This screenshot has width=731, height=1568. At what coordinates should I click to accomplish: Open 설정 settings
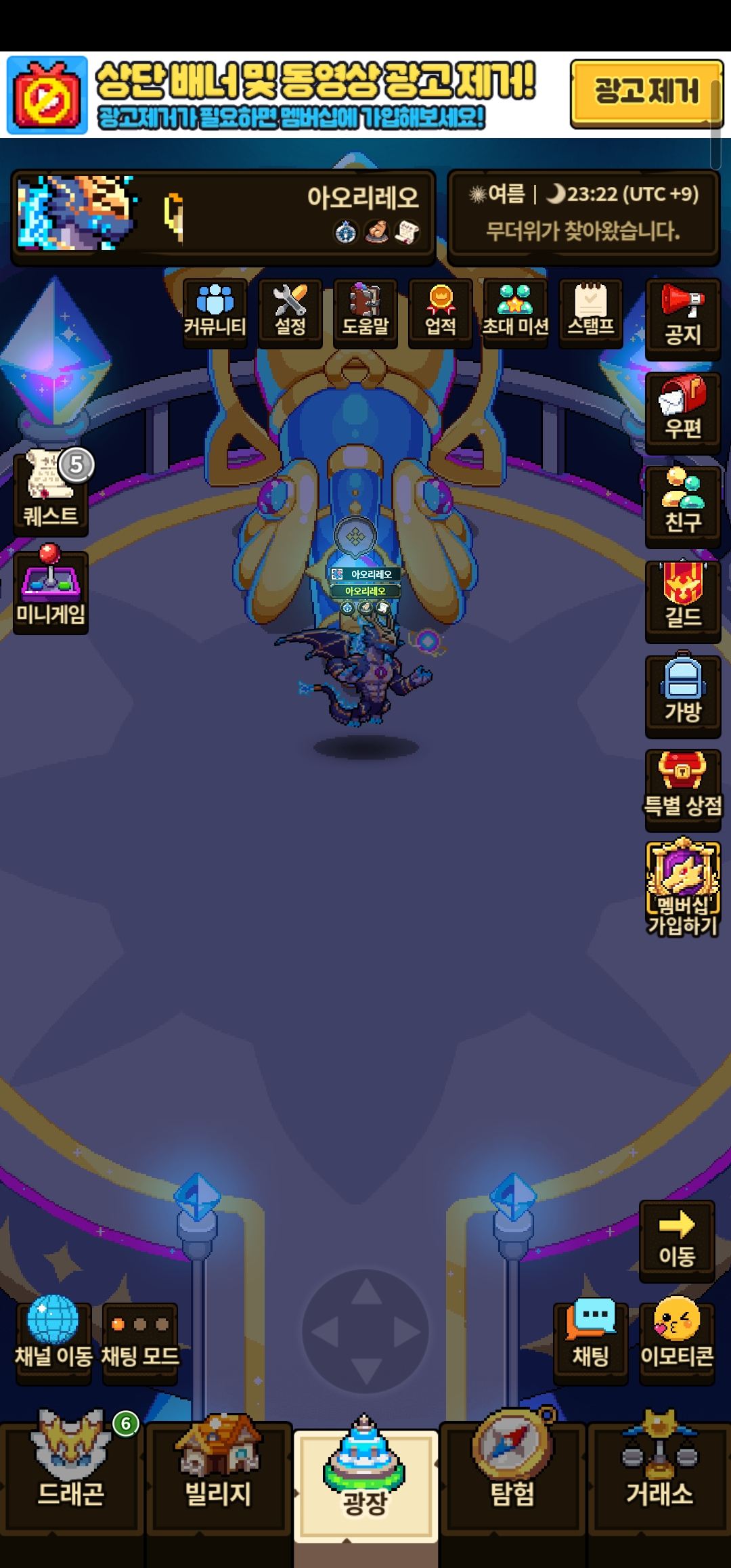(x=290, y=312)
